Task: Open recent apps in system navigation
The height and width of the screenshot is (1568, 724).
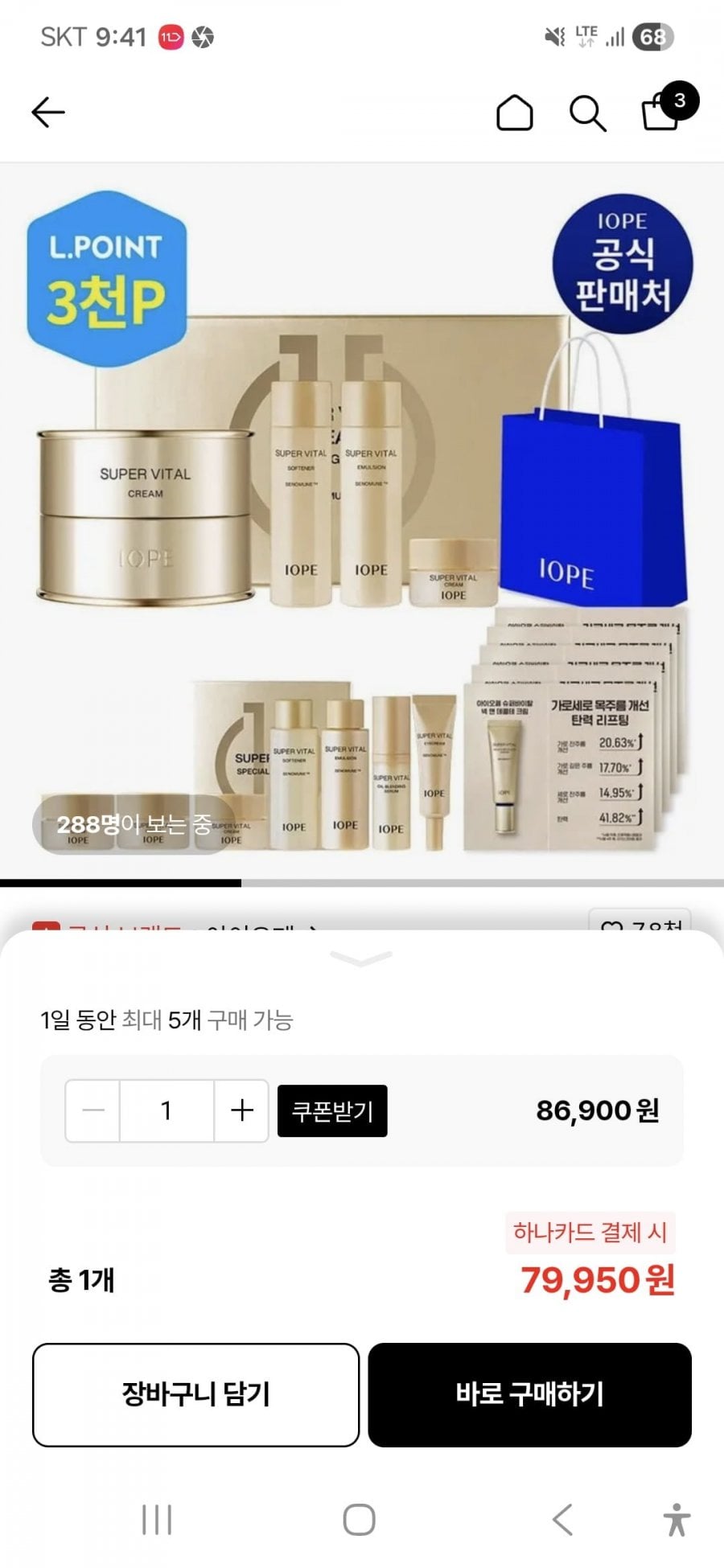Action: (157, 1520)
